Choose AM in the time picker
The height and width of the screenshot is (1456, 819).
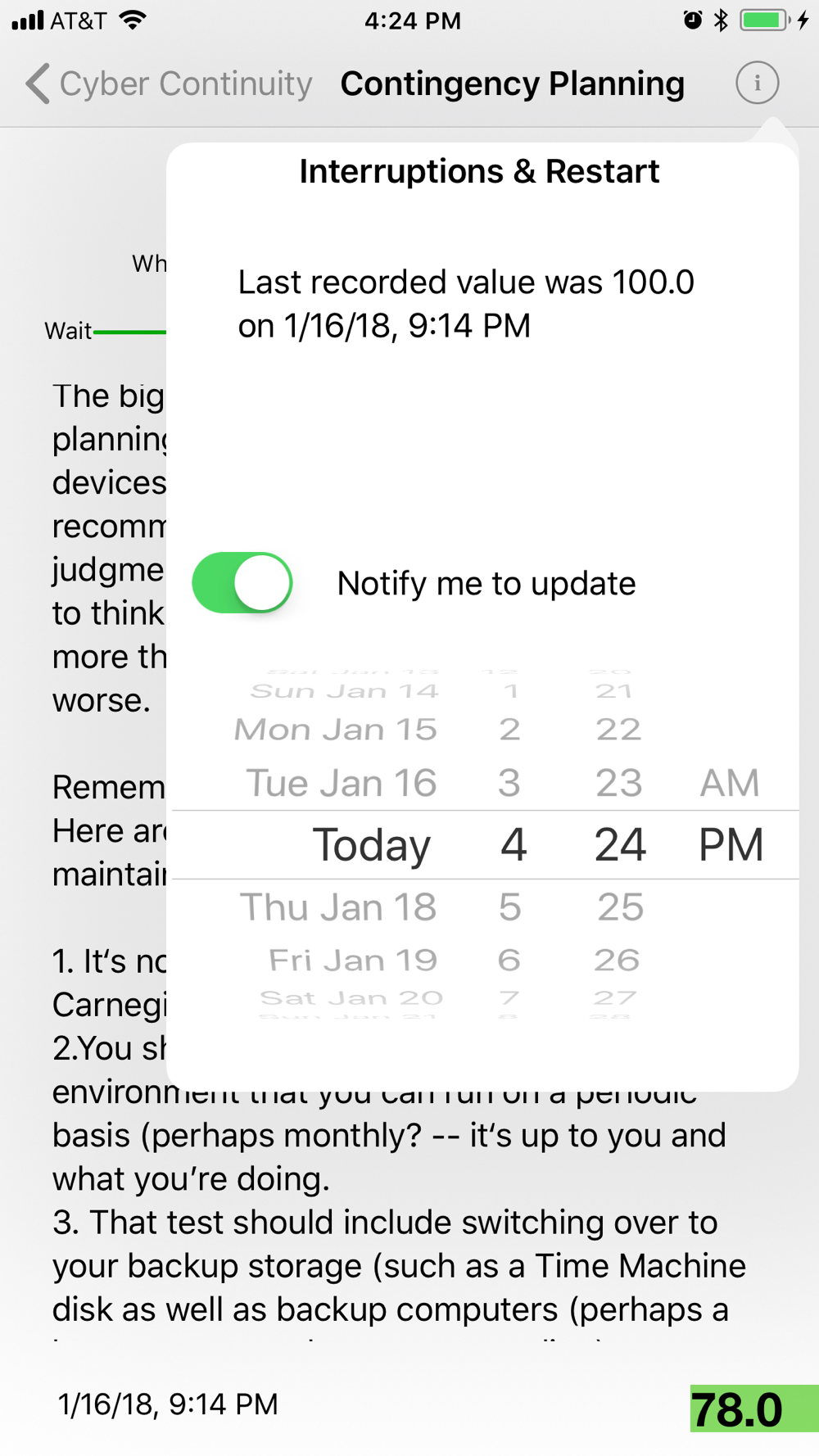729,783
